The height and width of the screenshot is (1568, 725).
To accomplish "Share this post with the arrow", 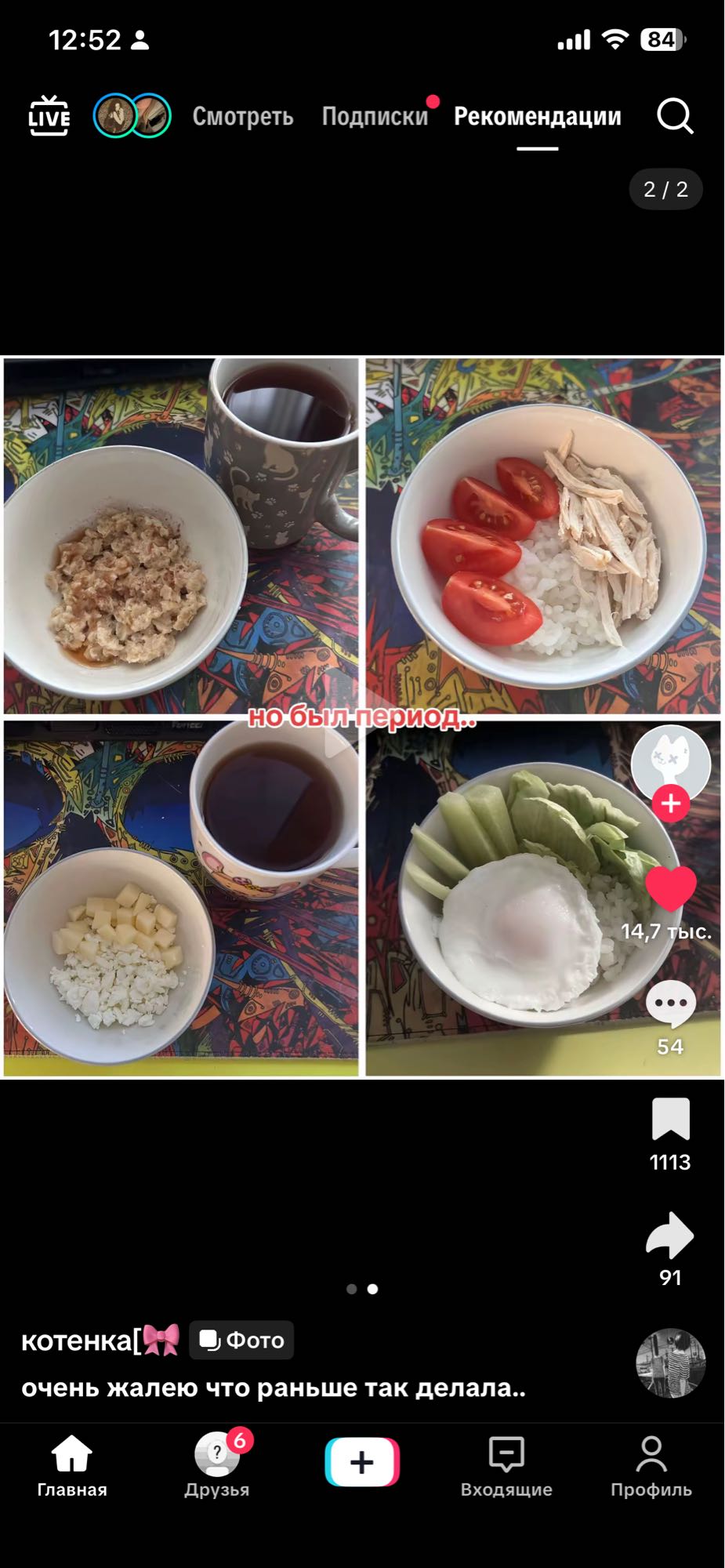I will tap(670, 1236).
